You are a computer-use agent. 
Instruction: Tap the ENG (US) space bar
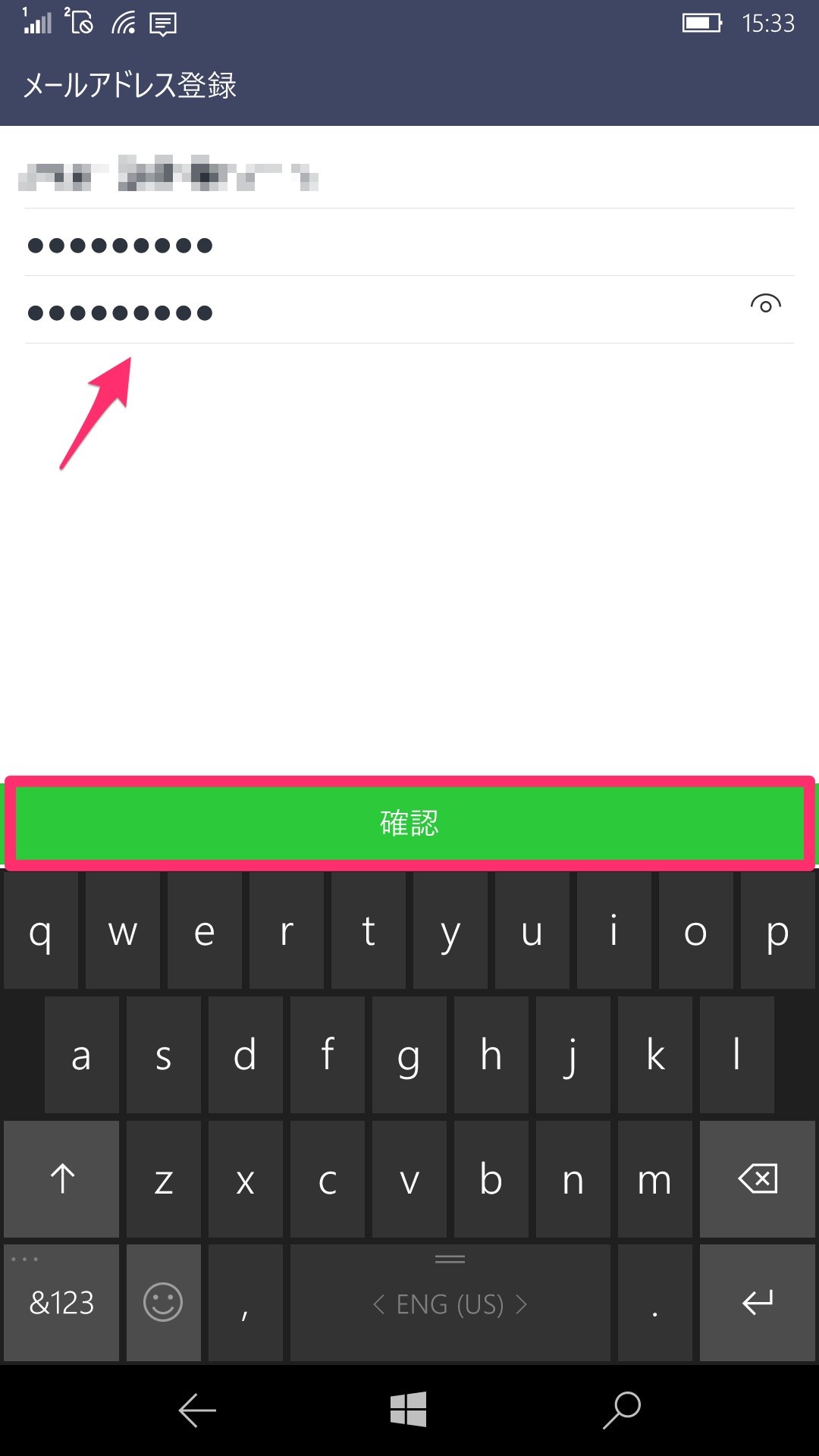click(x=450, y=1303)
